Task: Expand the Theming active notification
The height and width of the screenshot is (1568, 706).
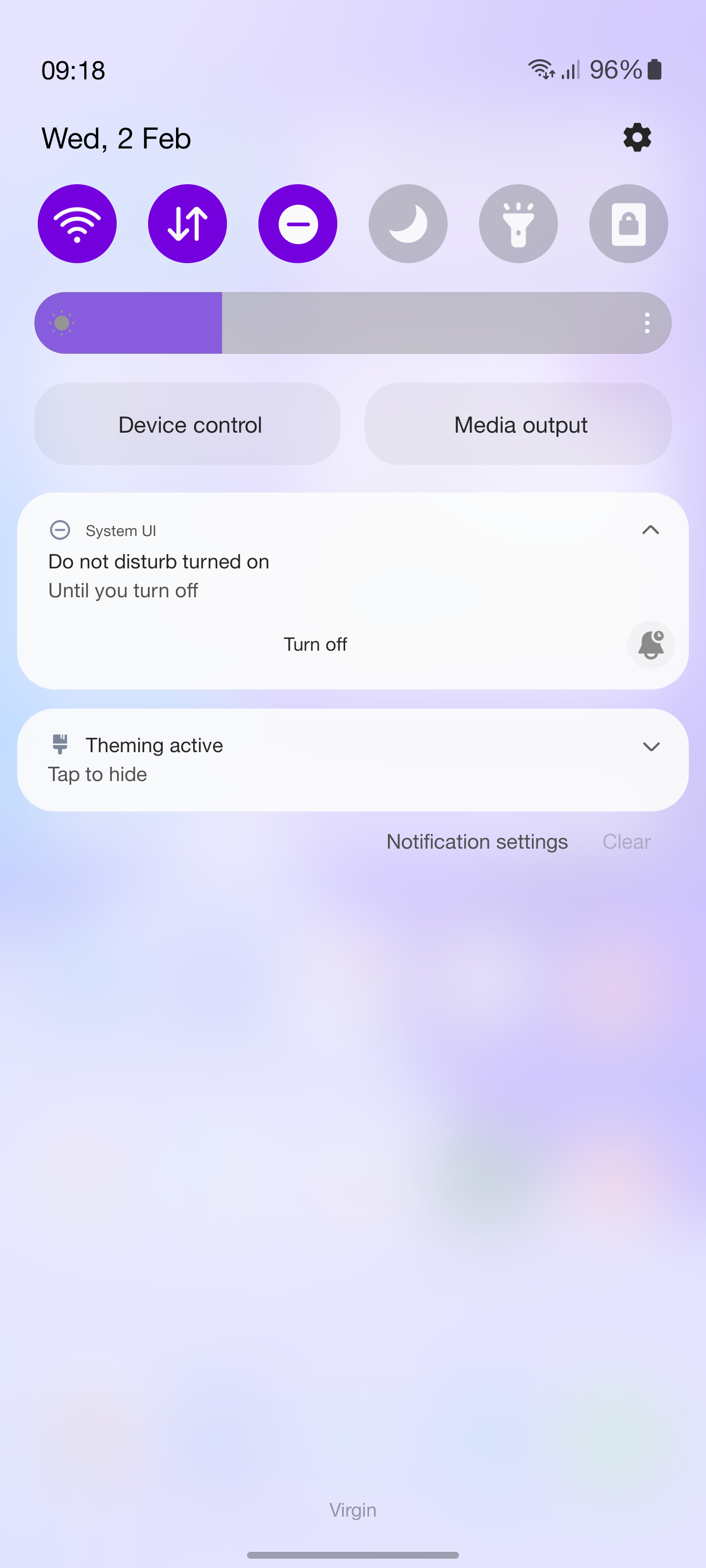Action: pos(651,747)
